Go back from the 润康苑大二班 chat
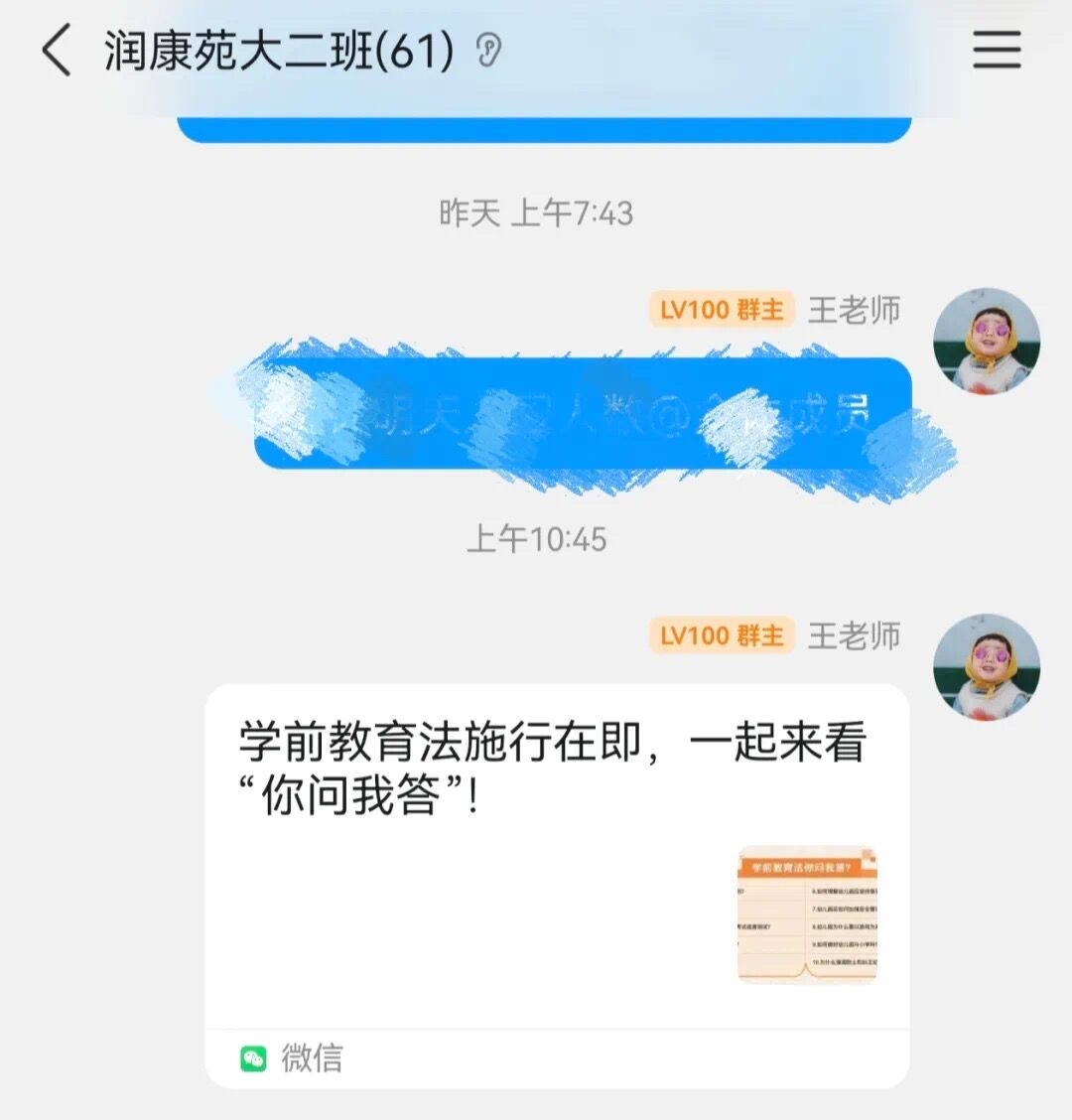This screenshot has height=1120, width=1072. pyautogui.click(x=57, y=51)
